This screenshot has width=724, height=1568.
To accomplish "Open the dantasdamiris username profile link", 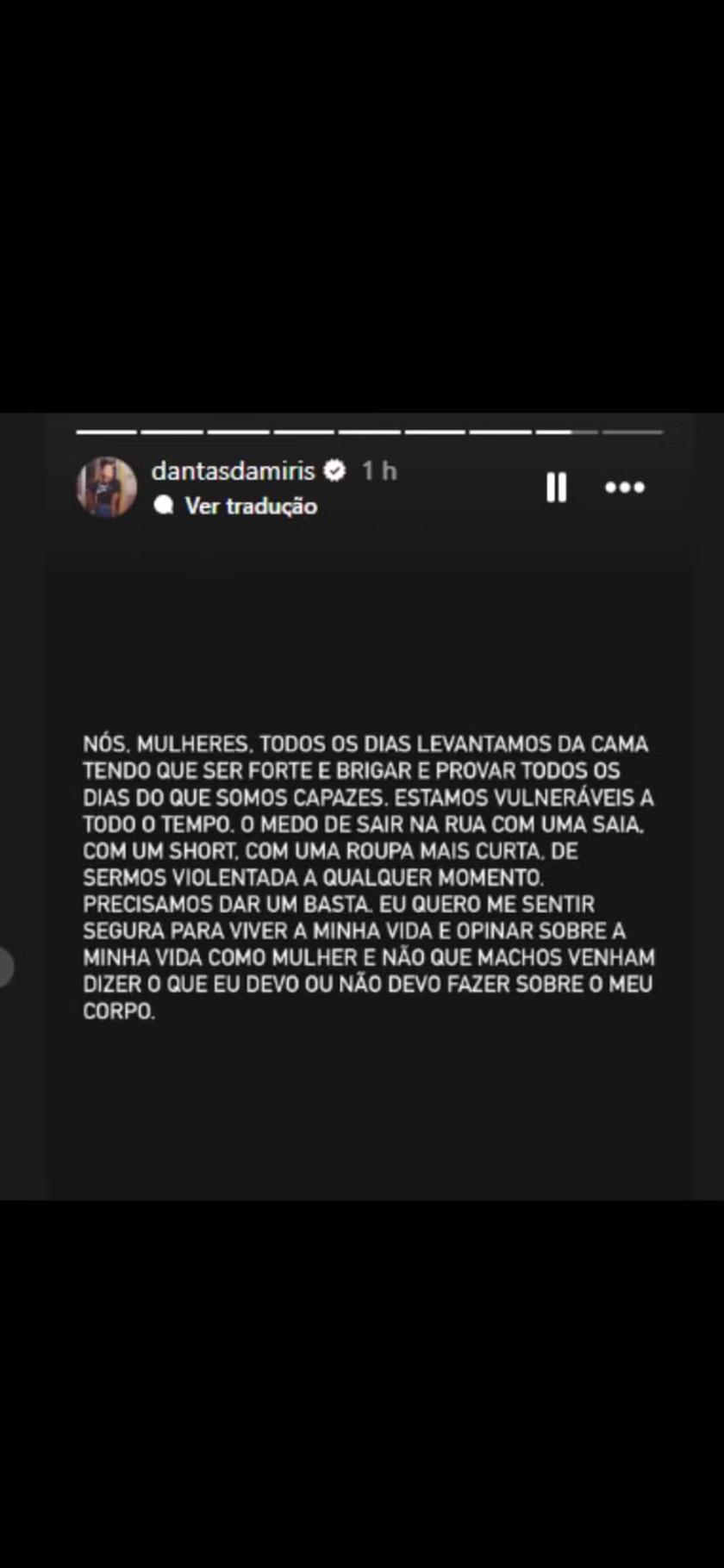I will pyautogui.click(x=233, y=470).
